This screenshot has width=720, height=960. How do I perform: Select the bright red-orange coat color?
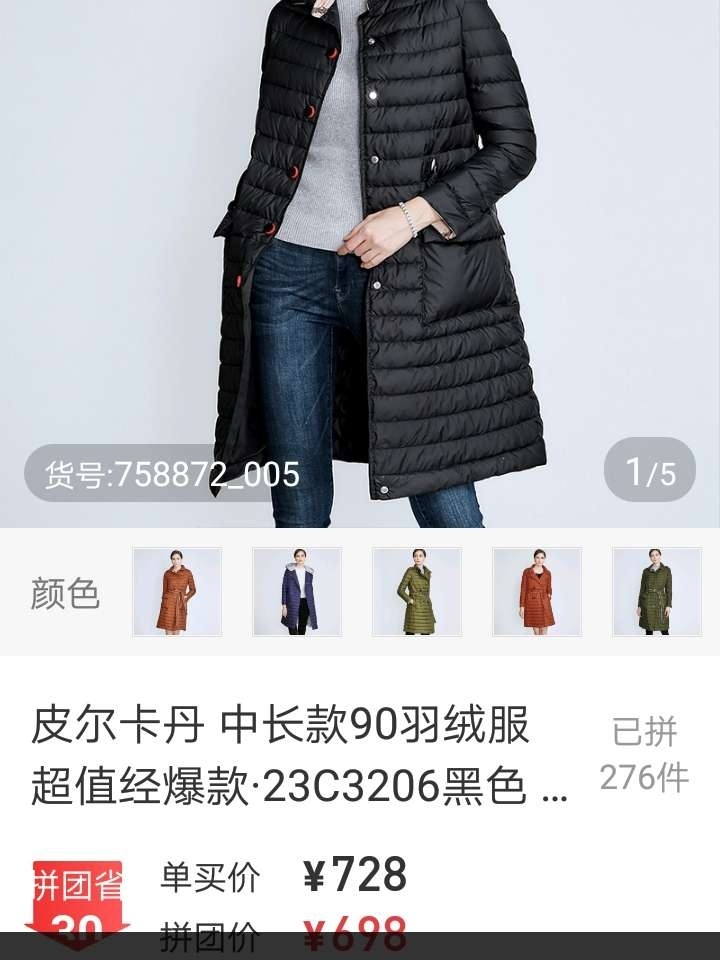537,592
